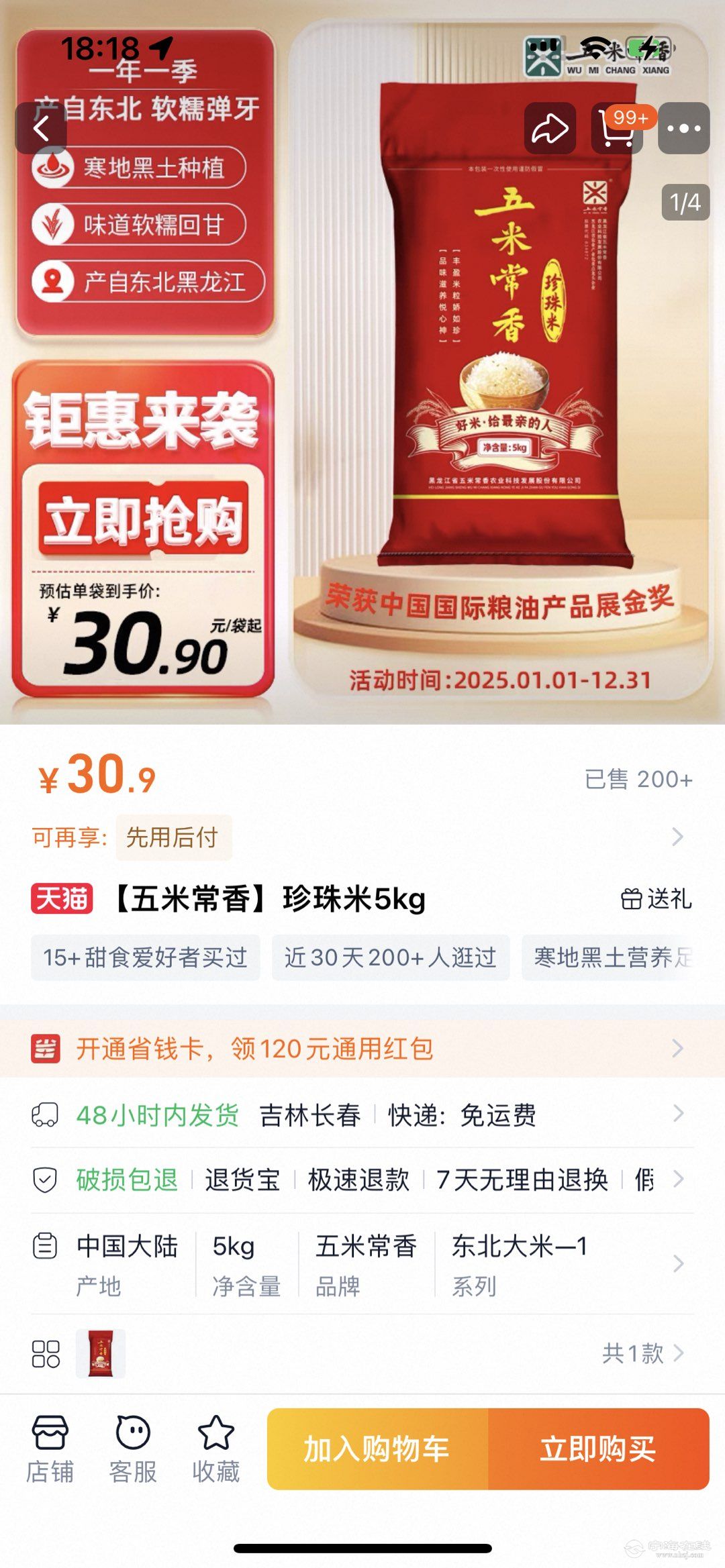Expand product specifications row with 产地
Screen dimensions: 725x1568
point(362,1264)
